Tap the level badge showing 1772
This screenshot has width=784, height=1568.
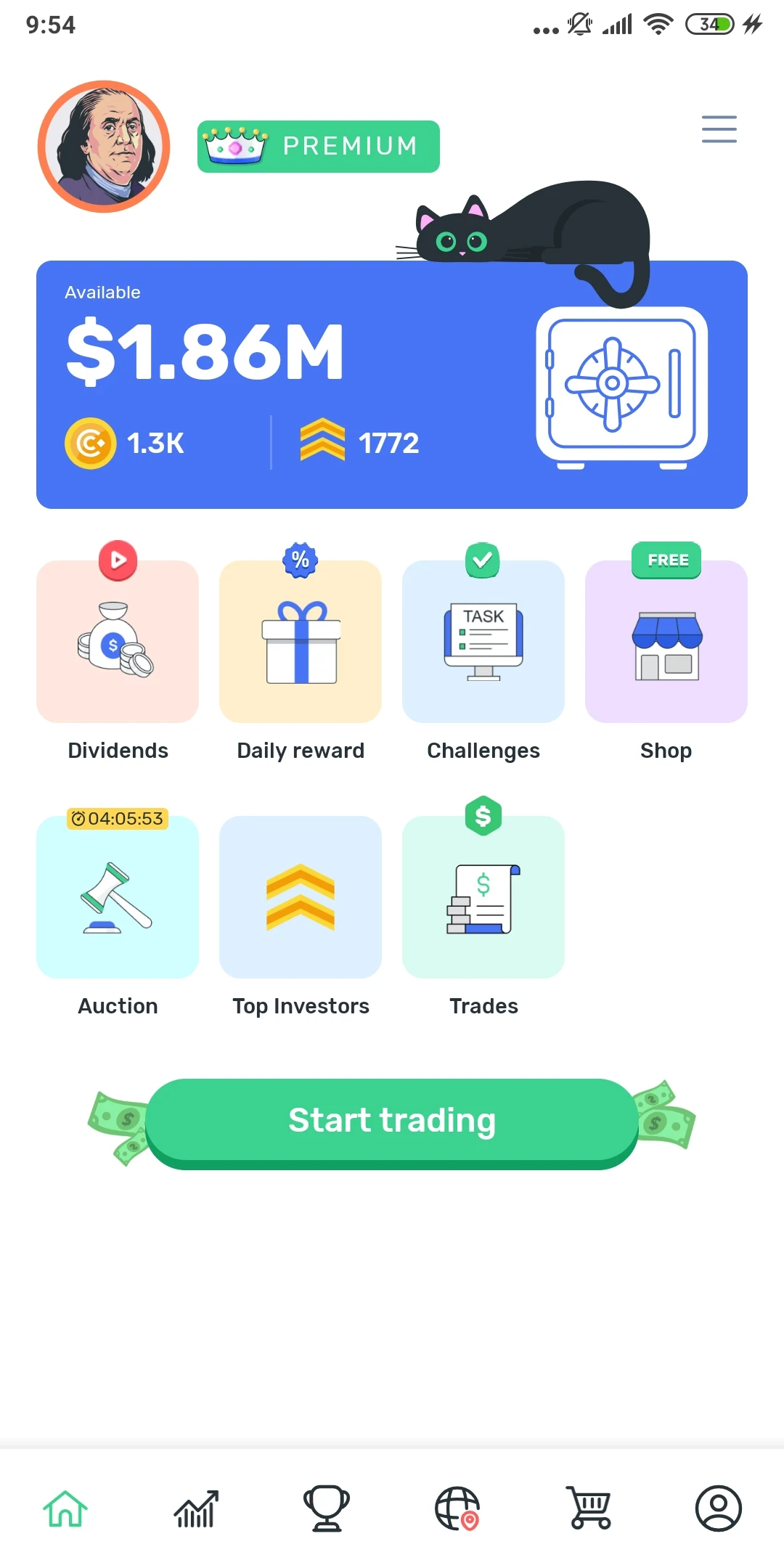[359, 443]
